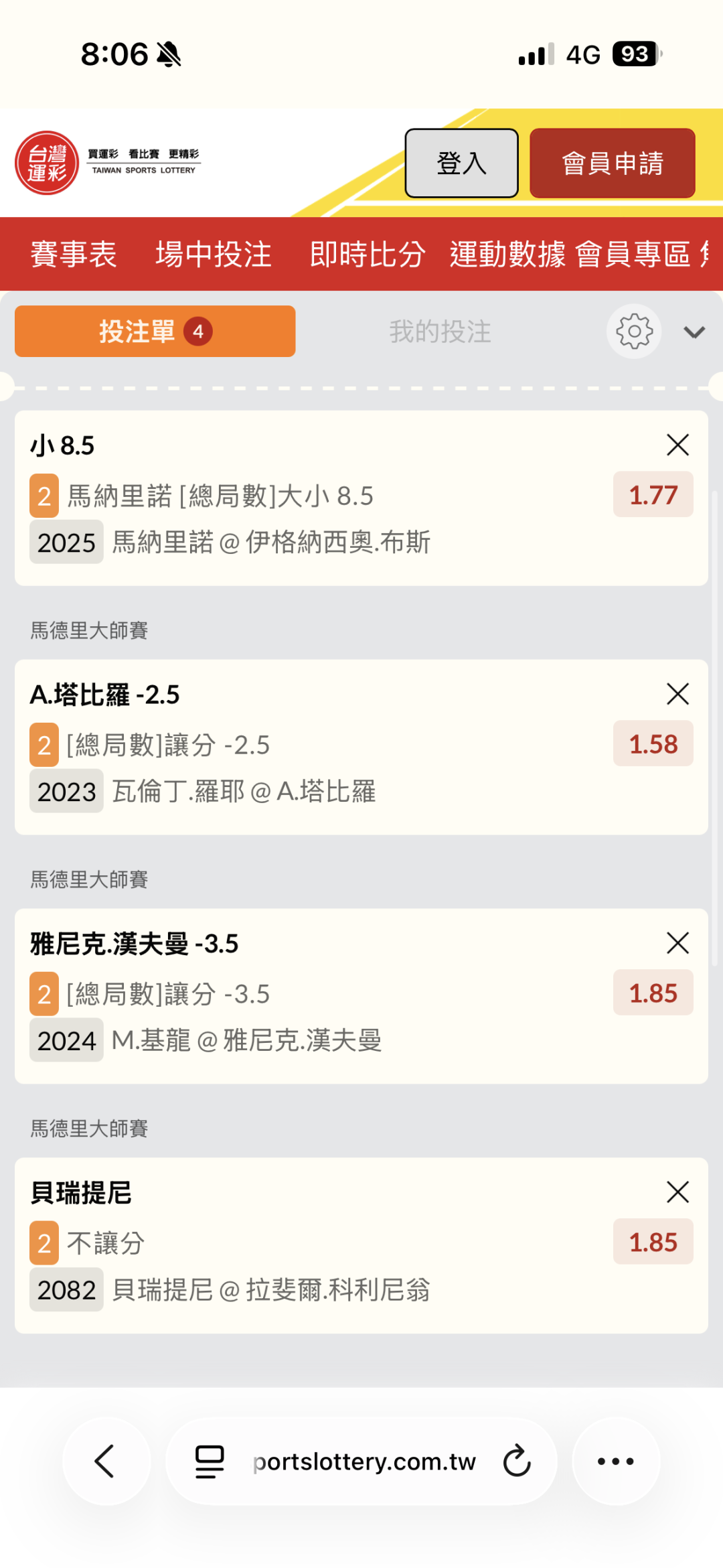Collapse the bet slip with chevron

coord(694,332)
